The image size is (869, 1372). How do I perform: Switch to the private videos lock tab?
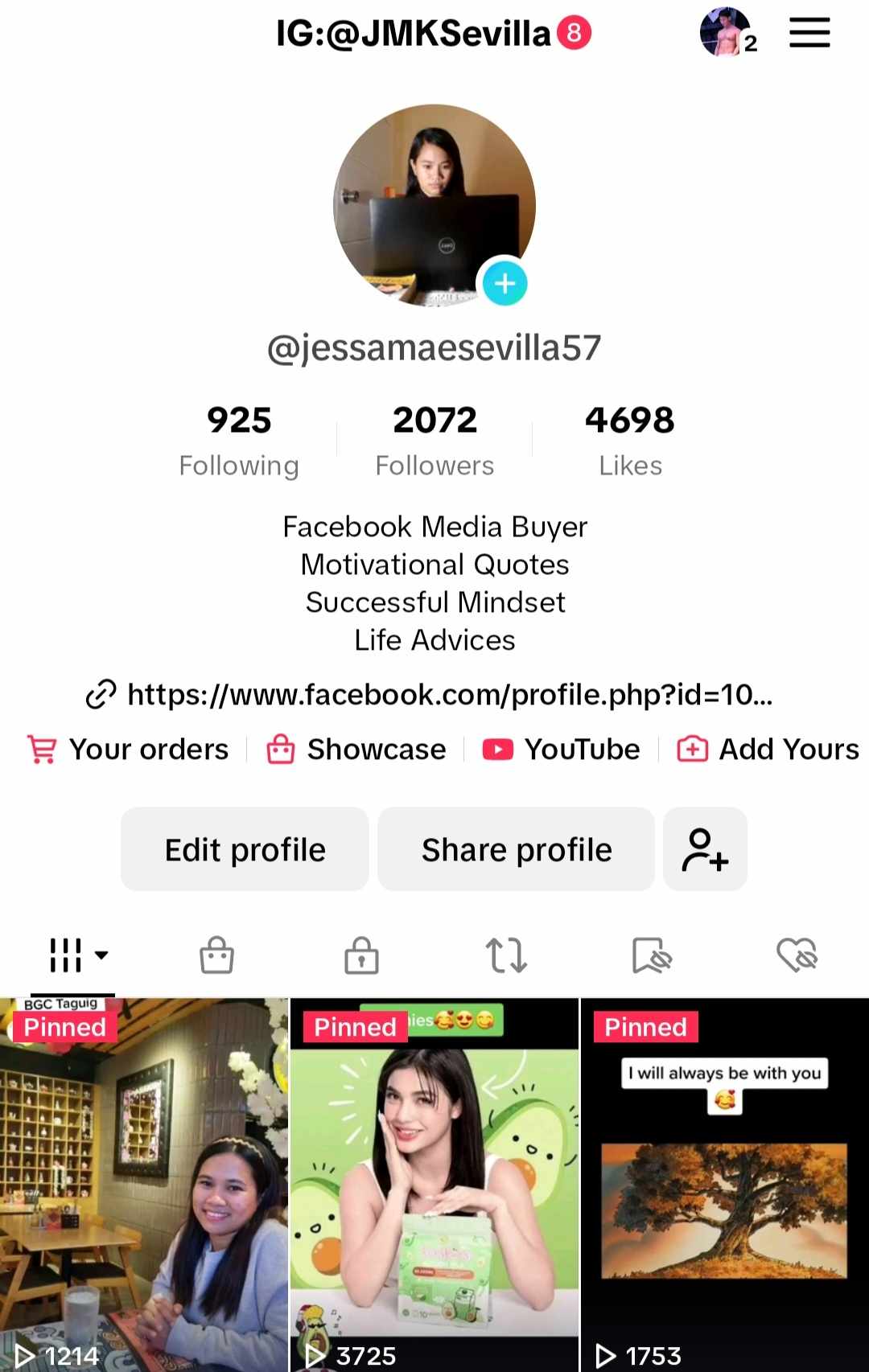(x=361, y=955)
